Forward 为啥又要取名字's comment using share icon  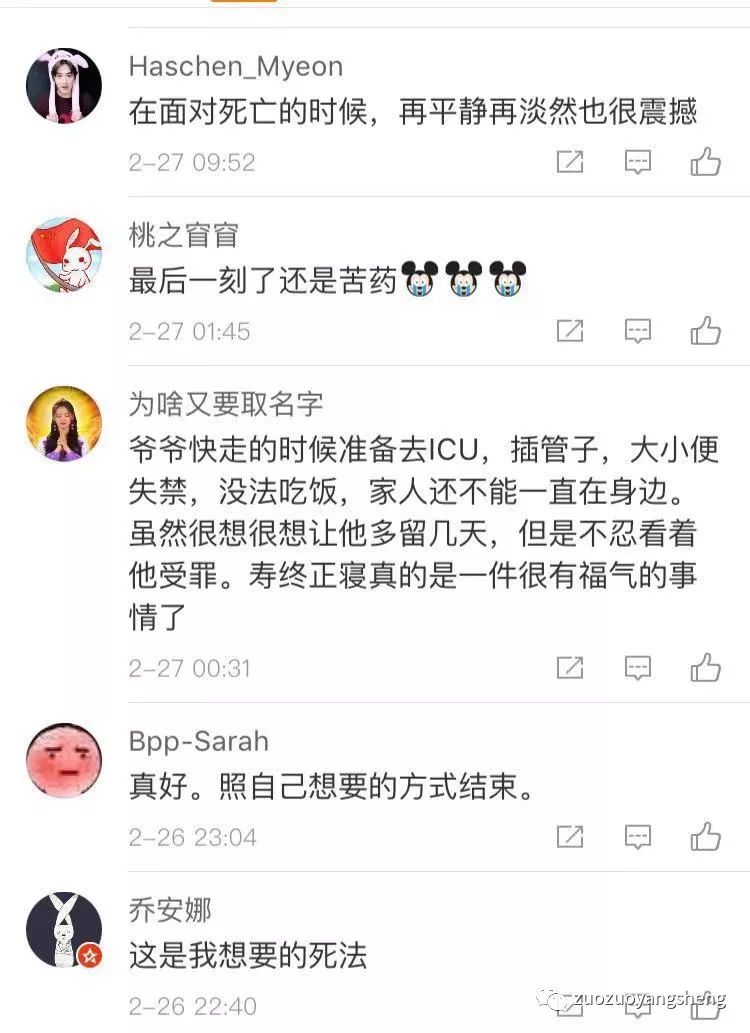click(x=571, y=667)
